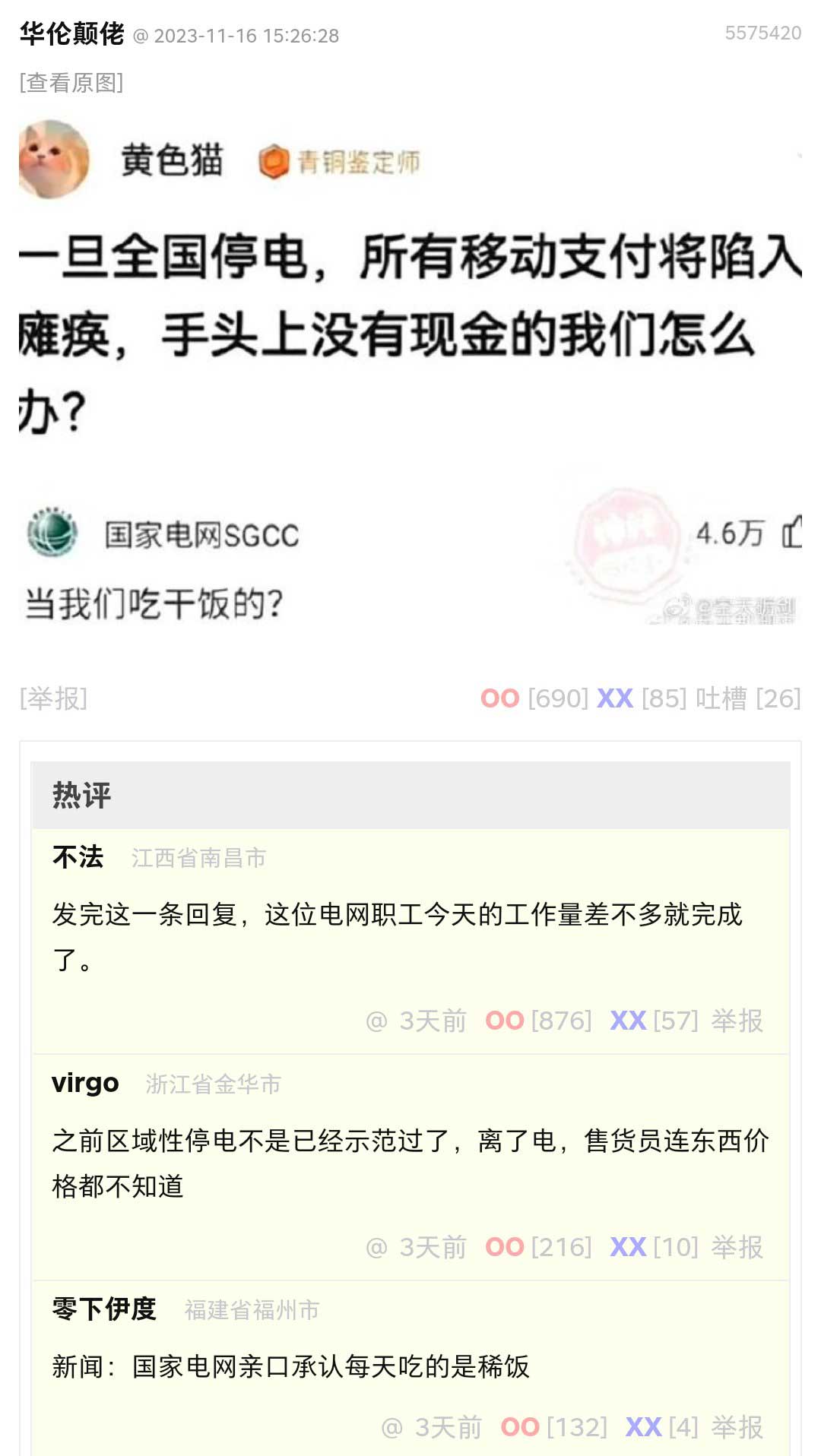The width and height of the screenshot is (821, 1456).
Task: Report the main post via 举报
Action: [x=53, y=698]
